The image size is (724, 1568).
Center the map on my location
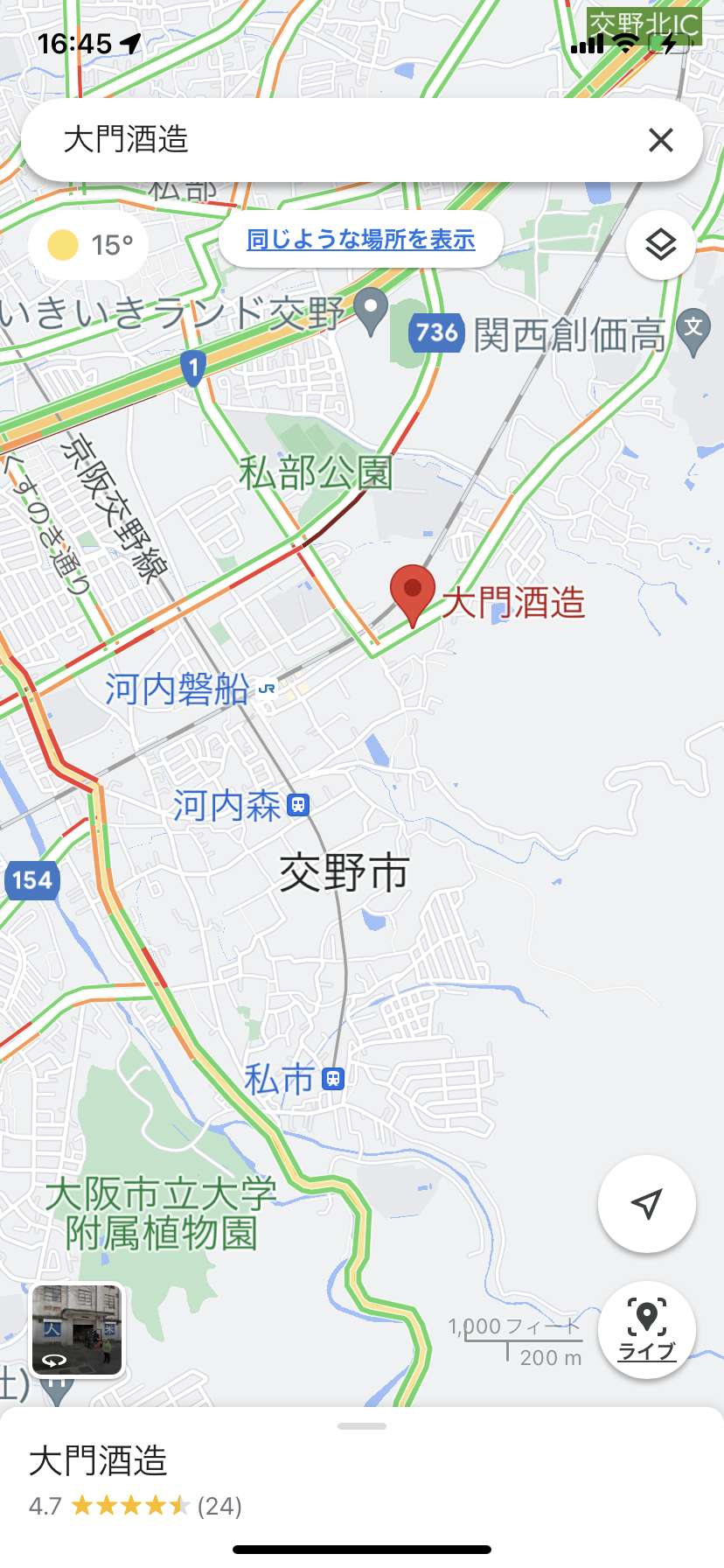click(647, 1204)
